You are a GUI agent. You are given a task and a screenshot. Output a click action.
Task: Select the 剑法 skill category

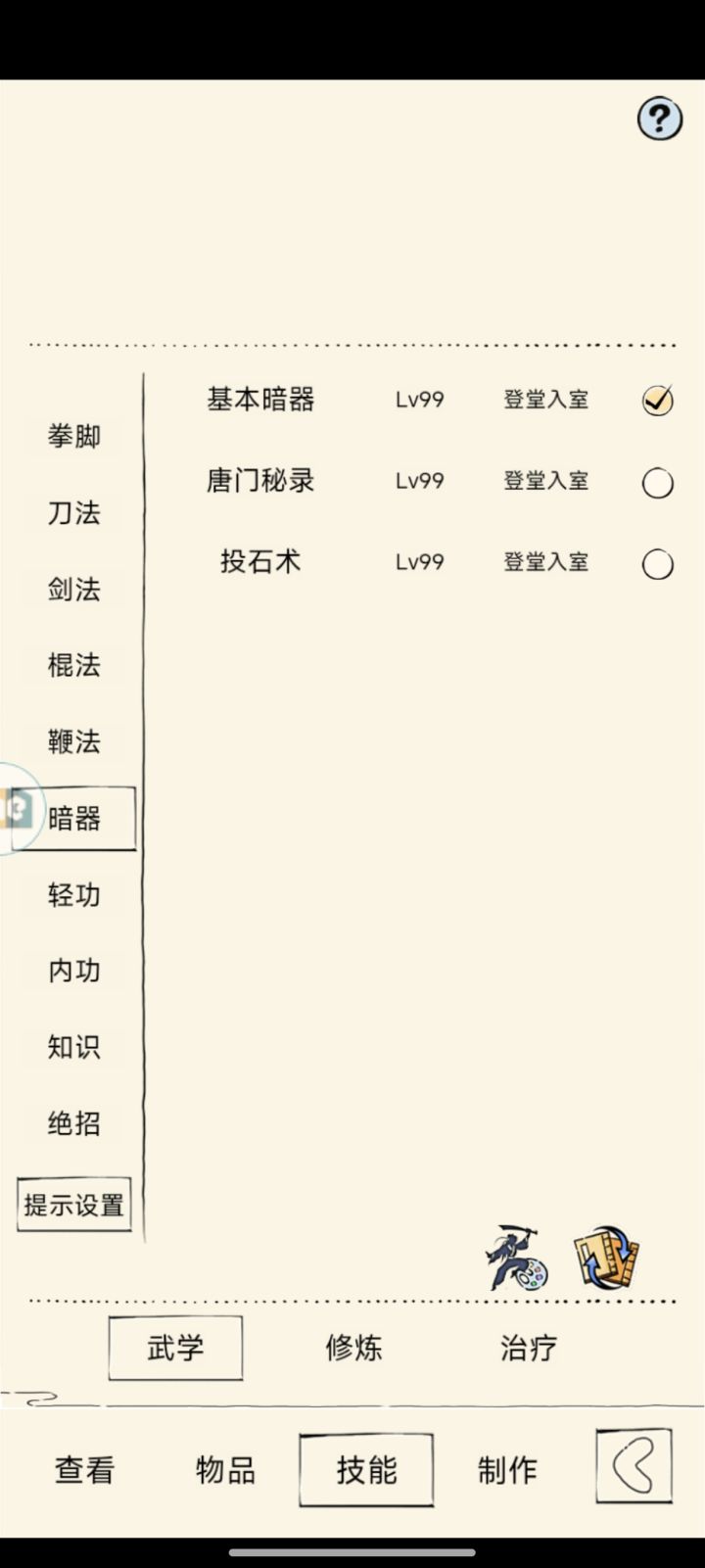(73, 590)
